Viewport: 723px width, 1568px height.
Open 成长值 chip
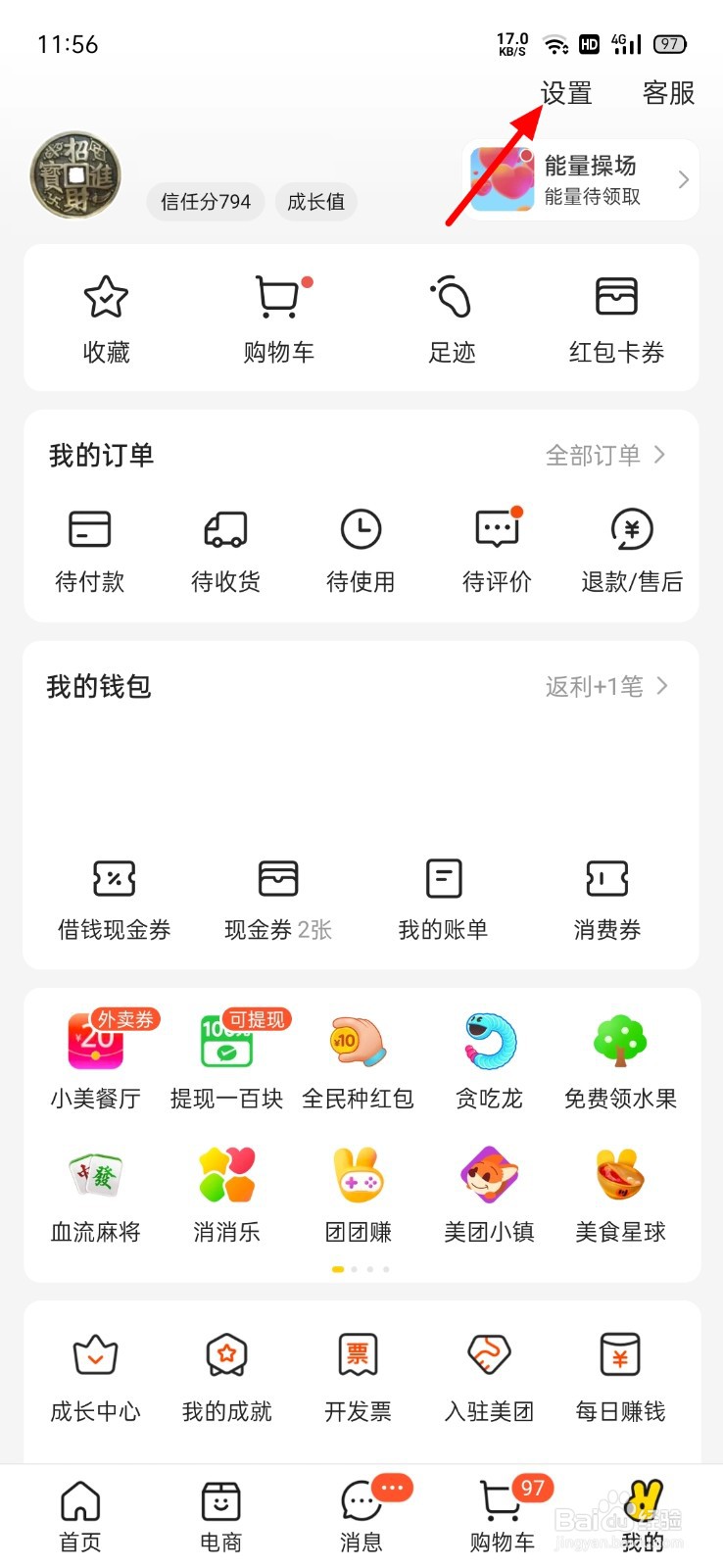pyautogui.click(x=315, y=202)
